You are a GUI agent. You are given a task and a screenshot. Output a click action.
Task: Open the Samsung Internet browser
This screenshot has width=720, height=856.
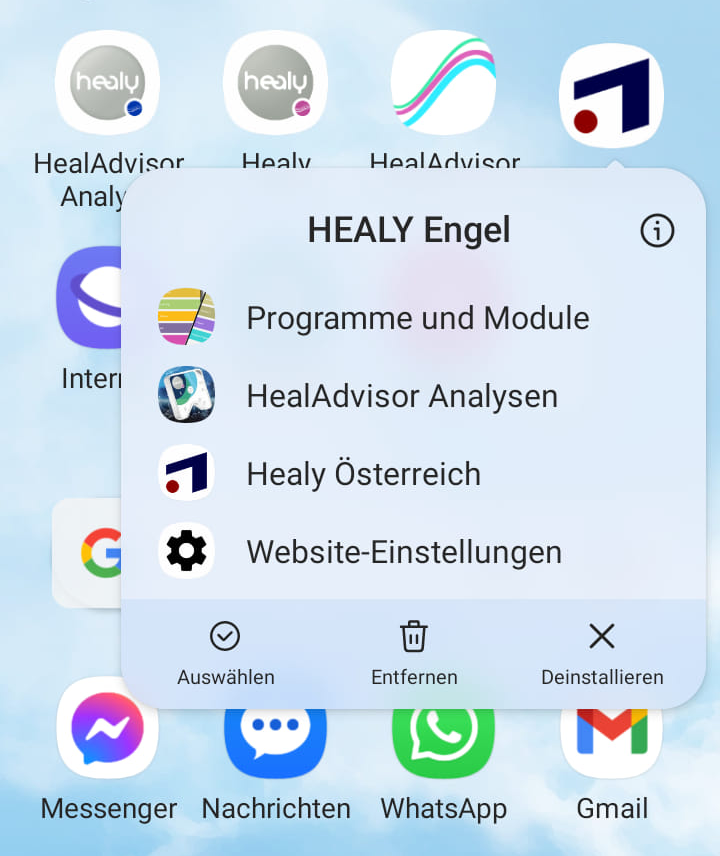click(x=92, y=297)
